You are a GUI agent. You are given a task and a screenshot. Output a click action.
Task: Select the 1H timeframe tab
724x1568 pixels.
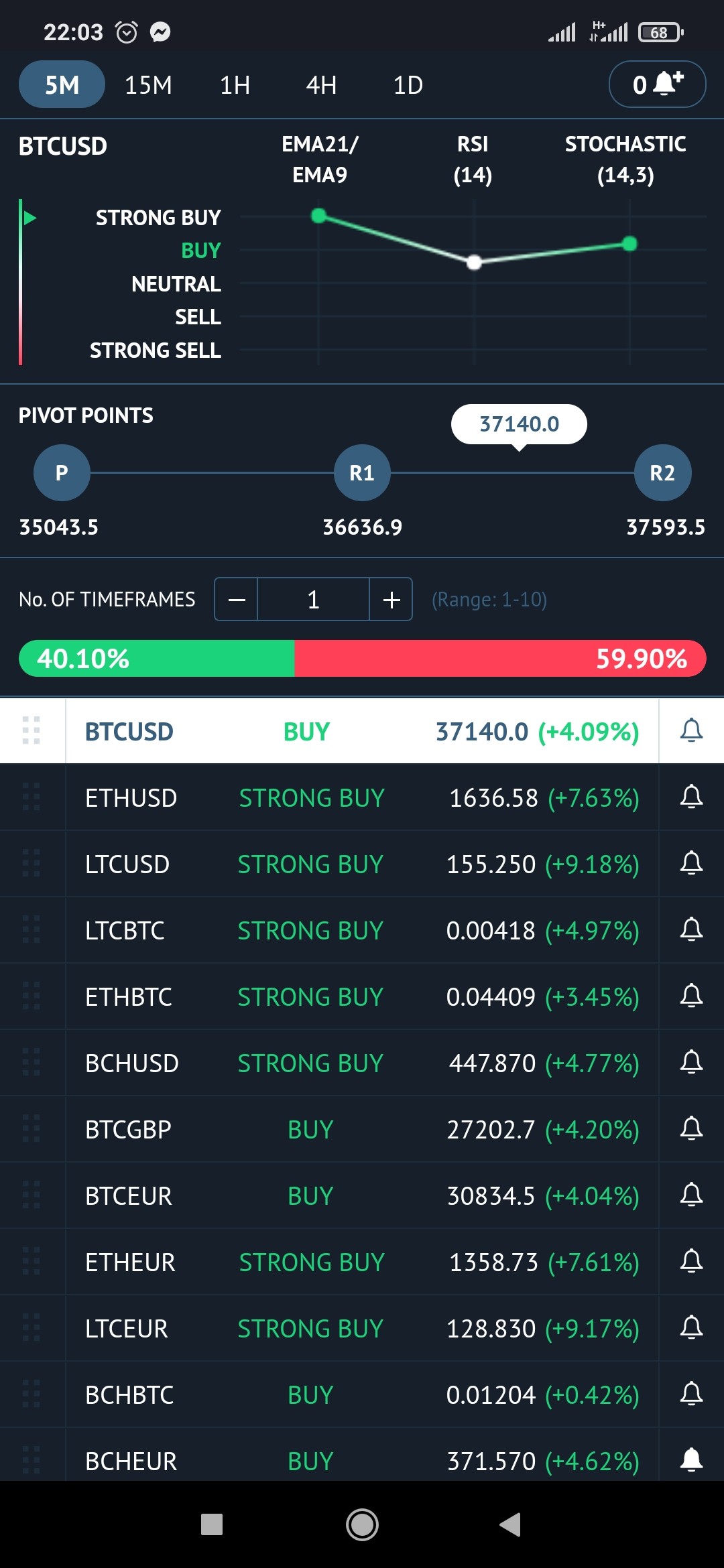(235, 85)
